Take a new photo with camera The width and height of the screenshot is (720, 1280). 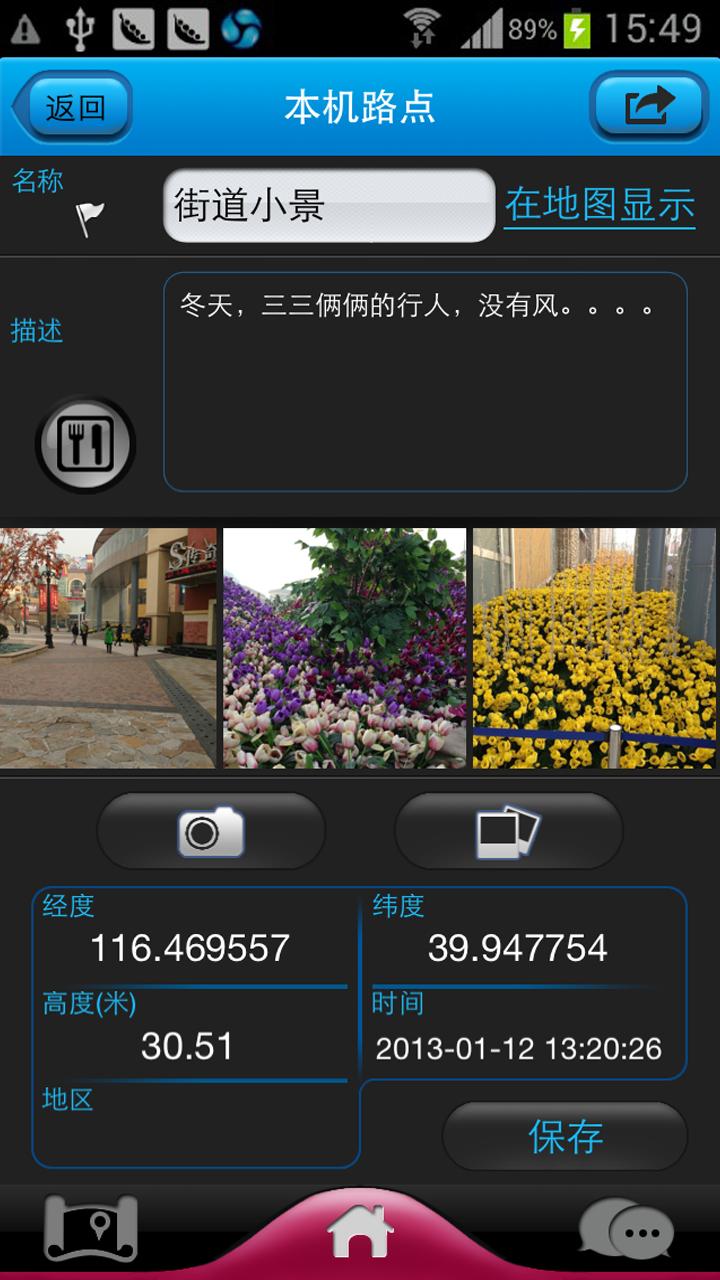211,831
